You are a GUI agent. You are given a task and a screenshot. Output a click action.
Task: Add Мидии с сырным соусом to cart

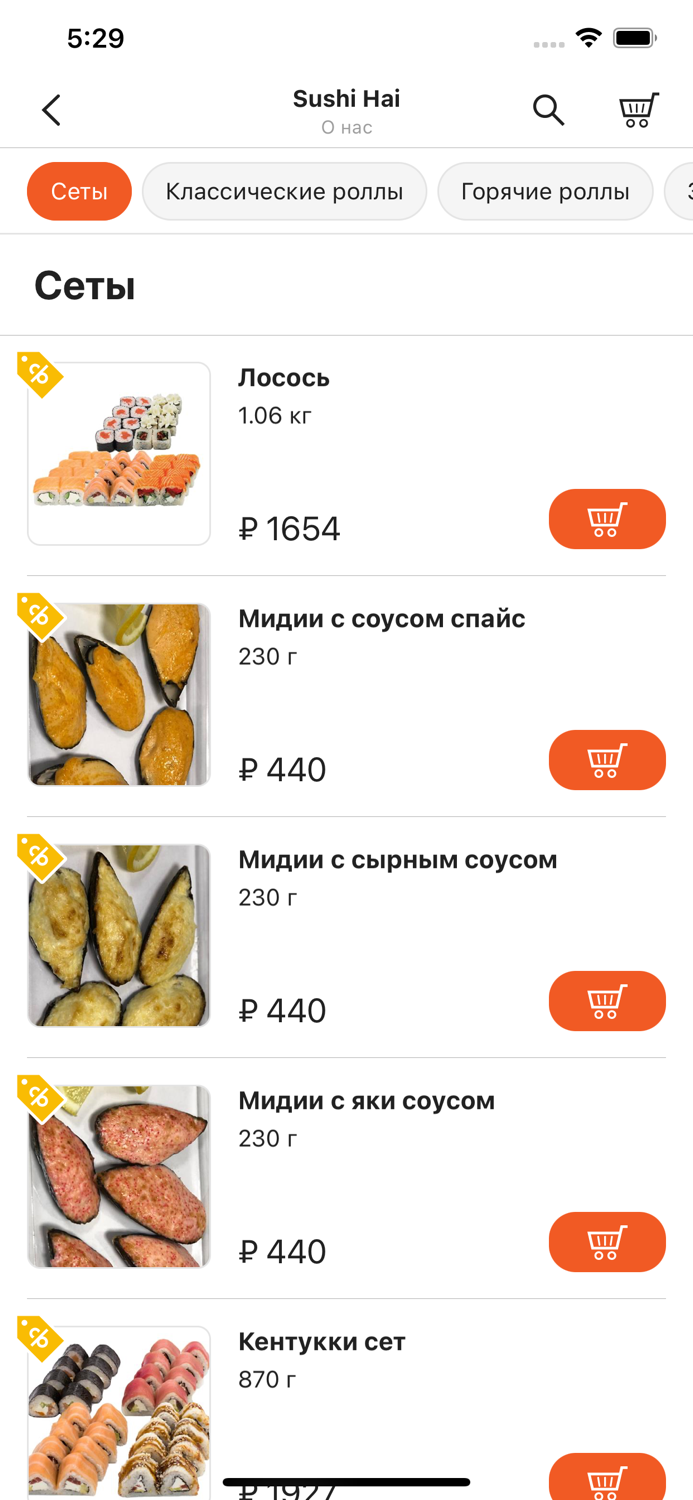[606, 1001]
